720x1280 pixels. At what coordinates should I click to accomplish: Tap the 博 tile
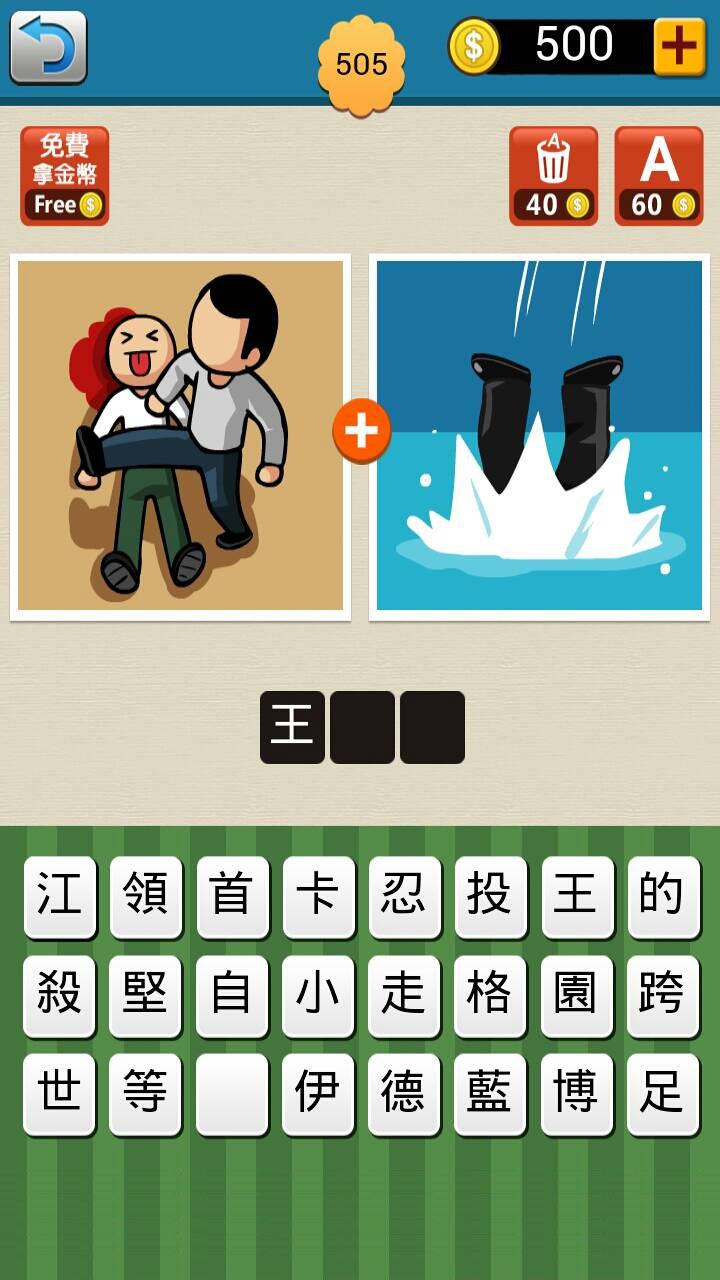pos(577,1093)
